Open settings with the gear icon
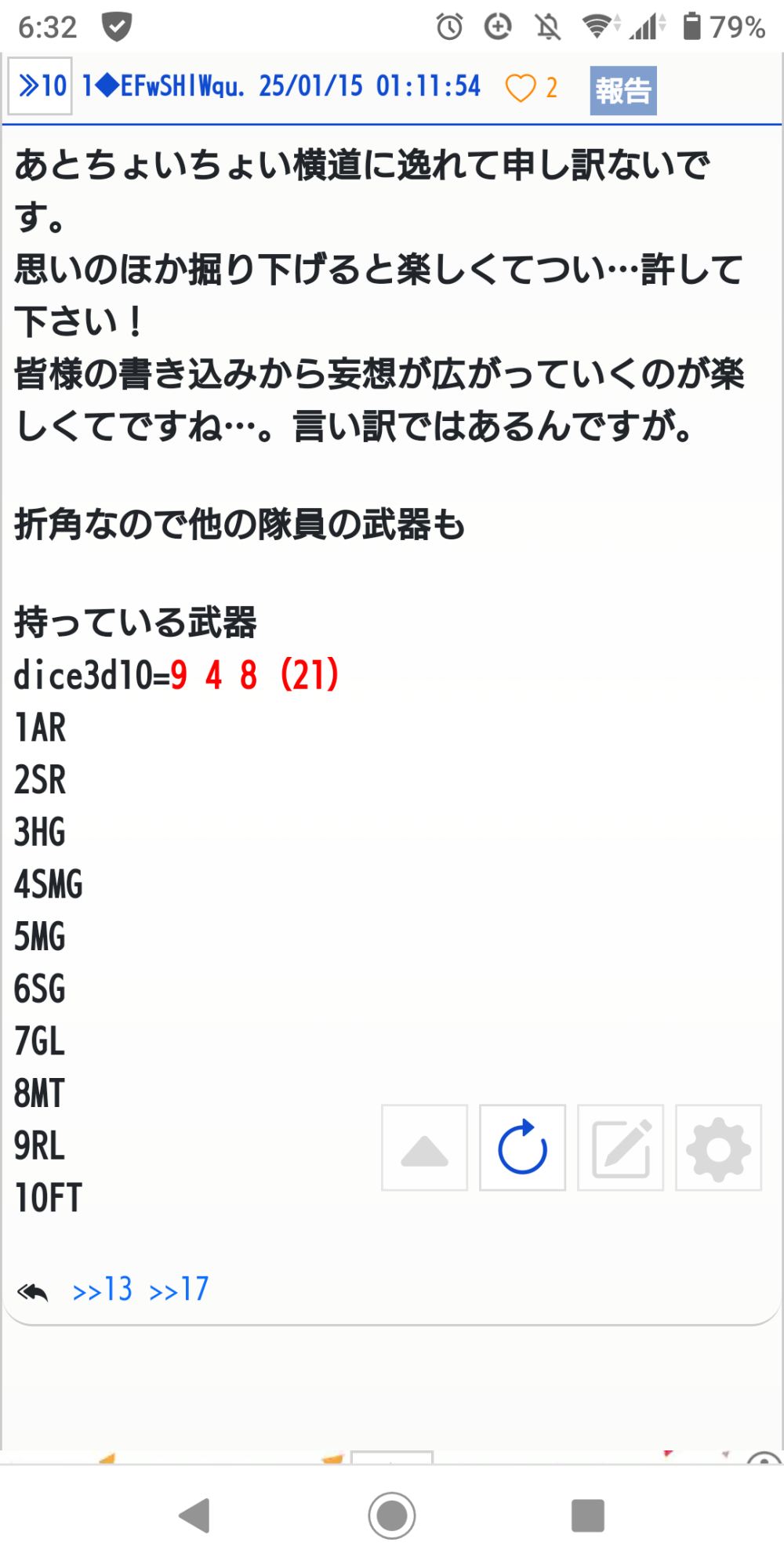This screenshot has height=1568, width=784. click(x=718, y=1148)
